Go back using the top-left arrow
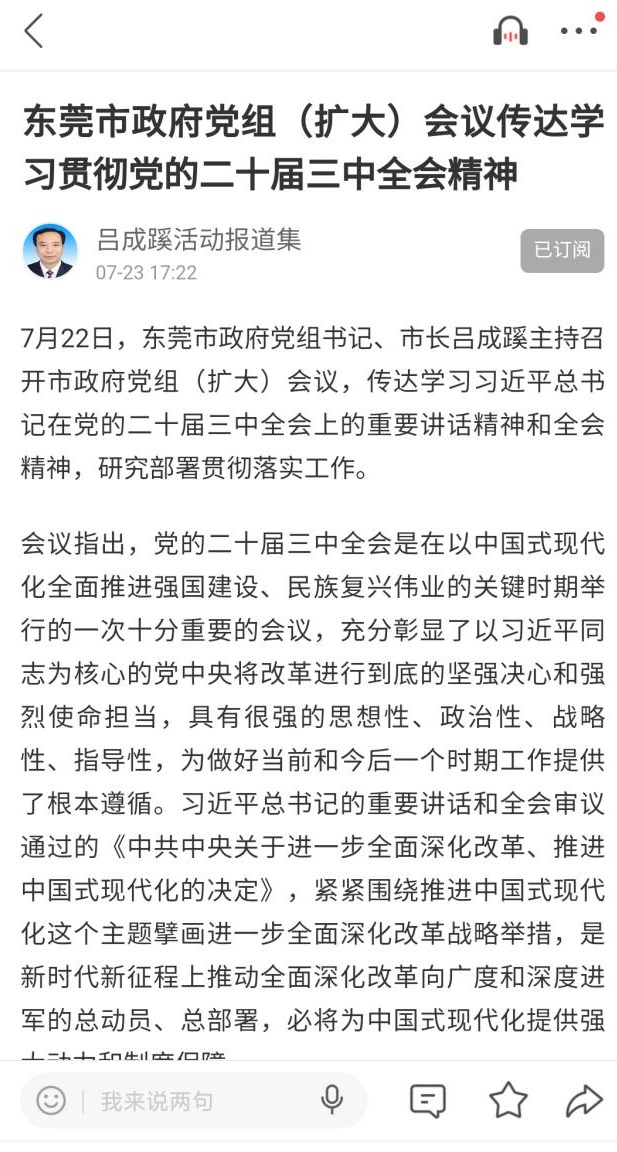Screen dimensions: 617x1152 pos(34,31)
